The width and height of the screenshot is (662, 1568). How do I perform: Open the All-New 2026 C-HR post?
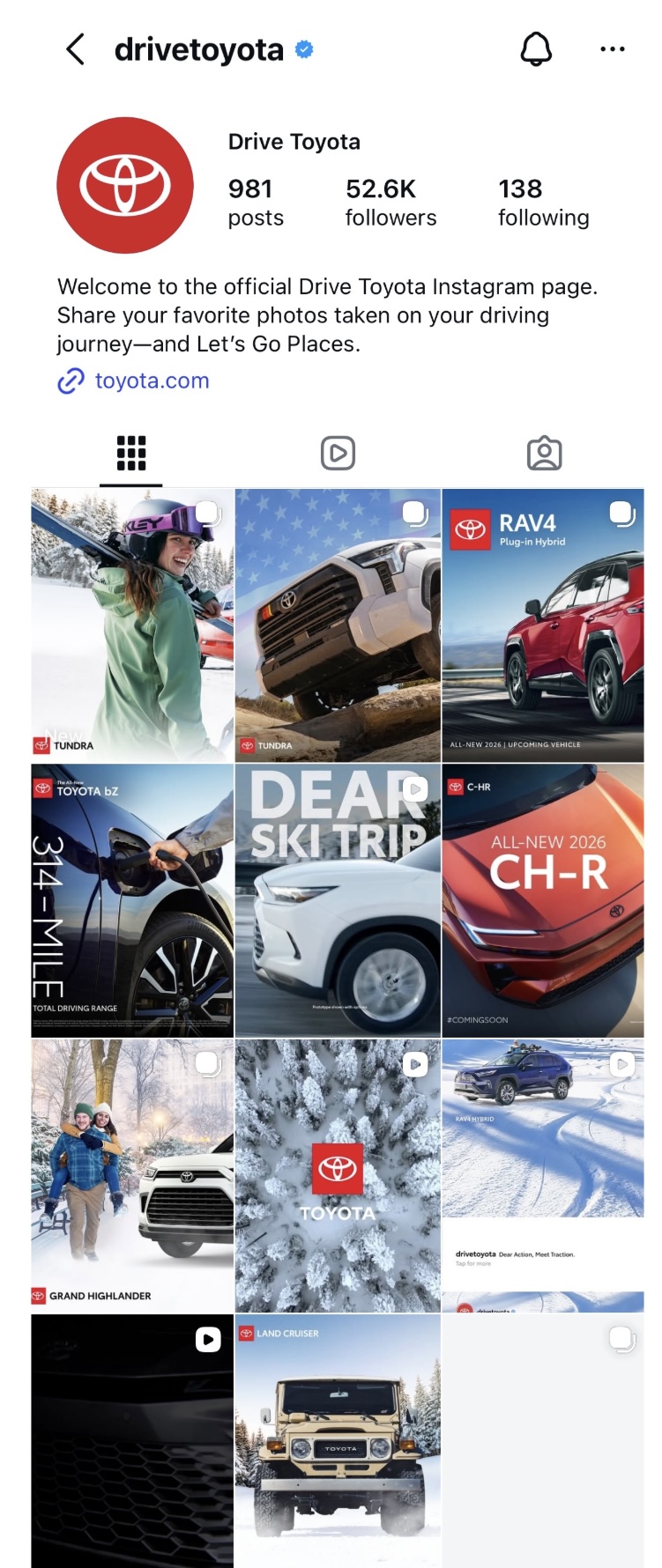pos(543,900)
